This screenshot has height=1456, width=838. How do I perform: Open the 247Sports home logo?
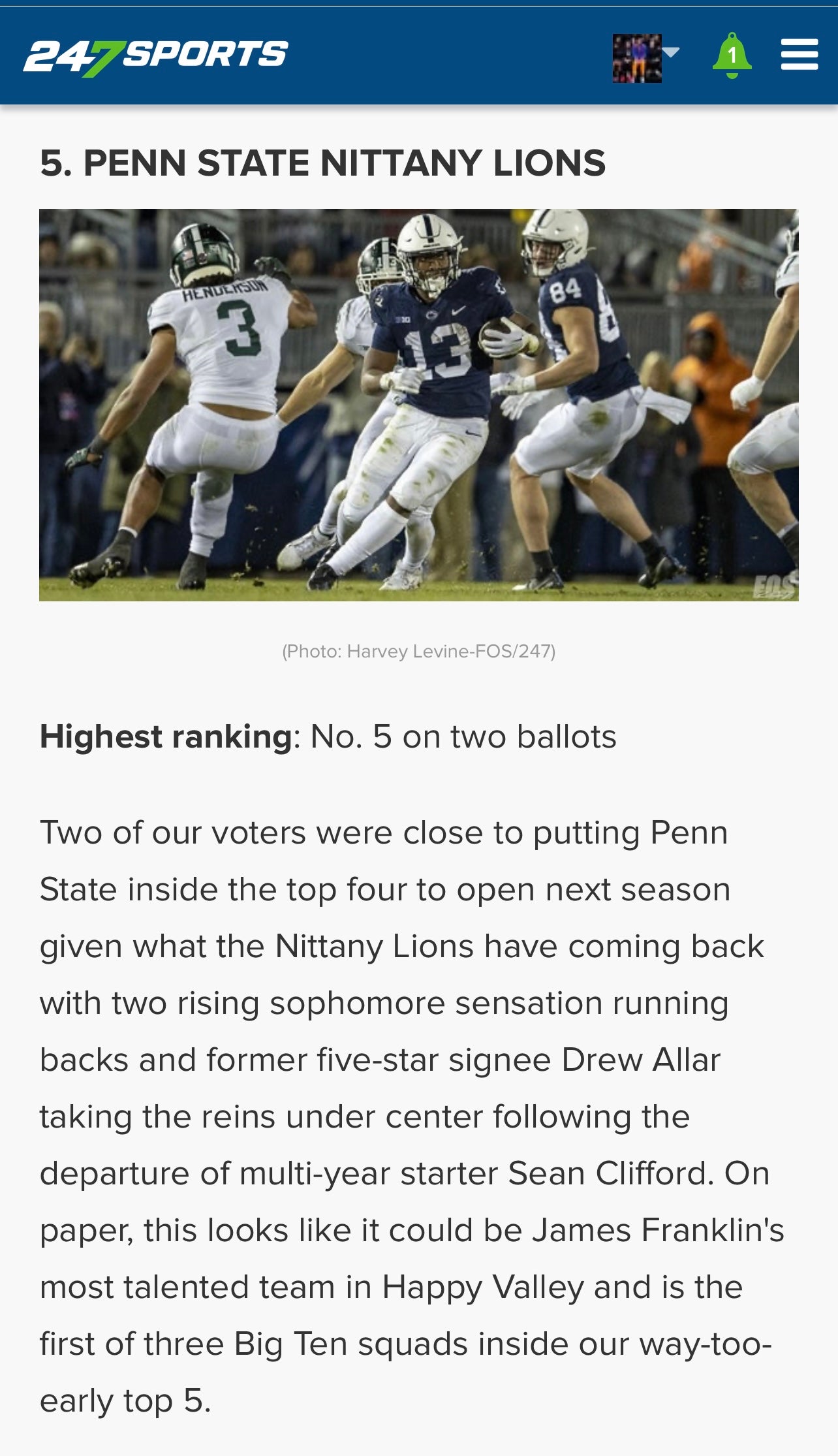155,56
